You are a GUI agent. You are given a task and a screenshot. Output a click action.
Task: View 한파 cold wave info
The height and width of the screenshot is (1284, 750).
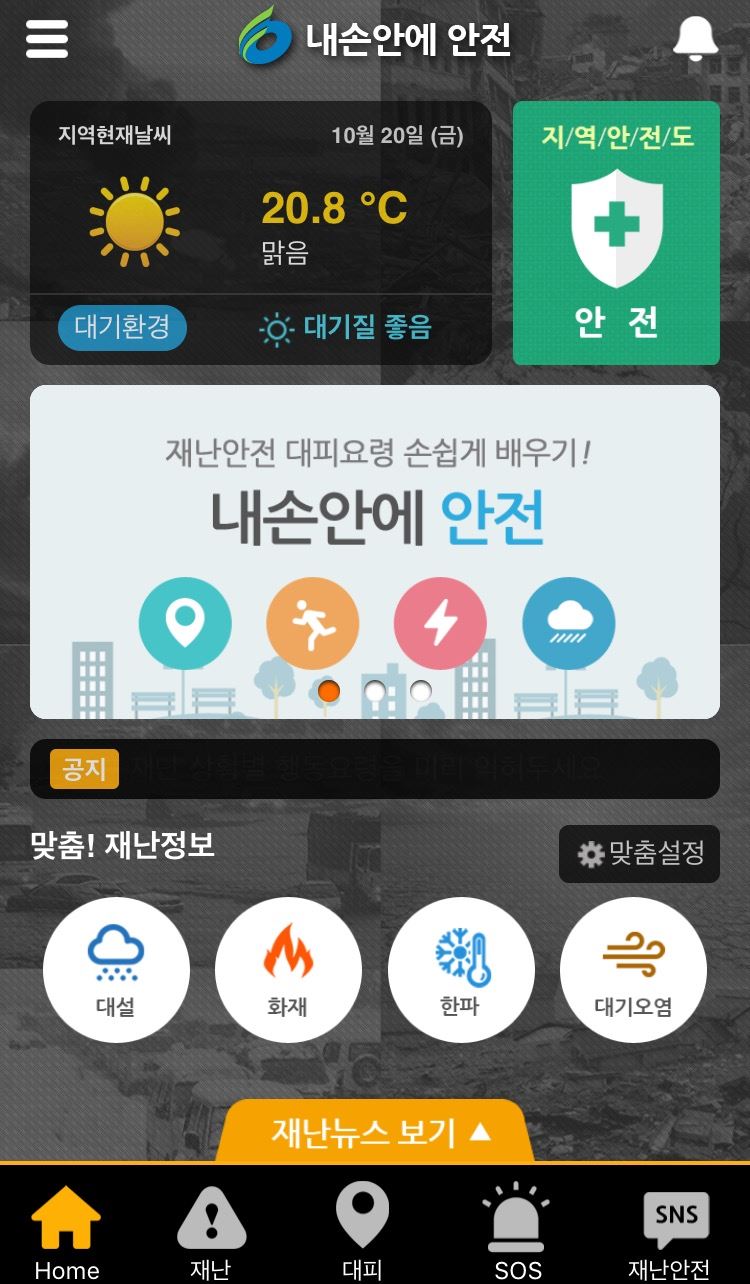pyautogui.click(x=461, y=970)
